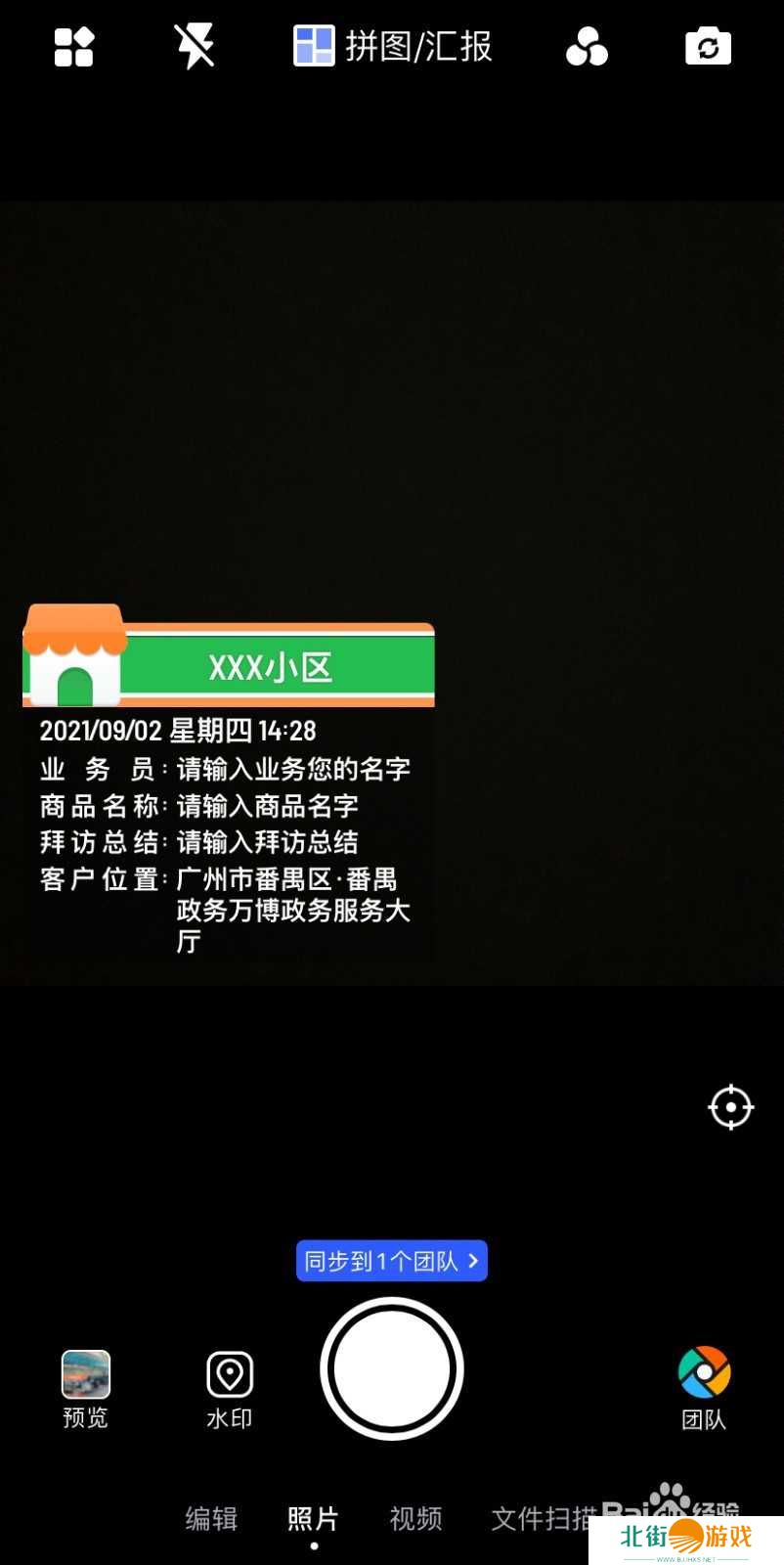
Task: Open the filters icon
Action: [587, 47]
